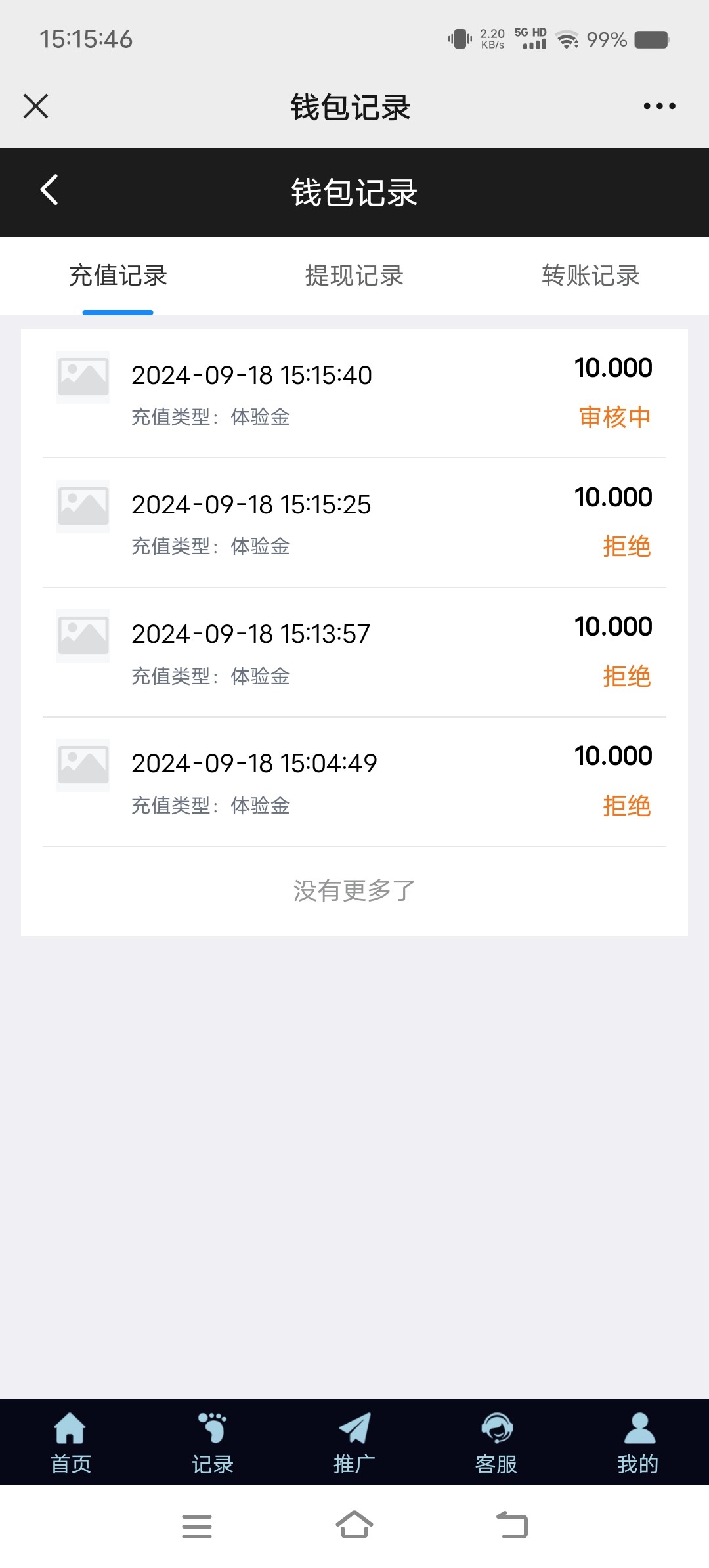Open the three-dot overflow menu
Screen dimensions: 709x1568
click(659, 106)
